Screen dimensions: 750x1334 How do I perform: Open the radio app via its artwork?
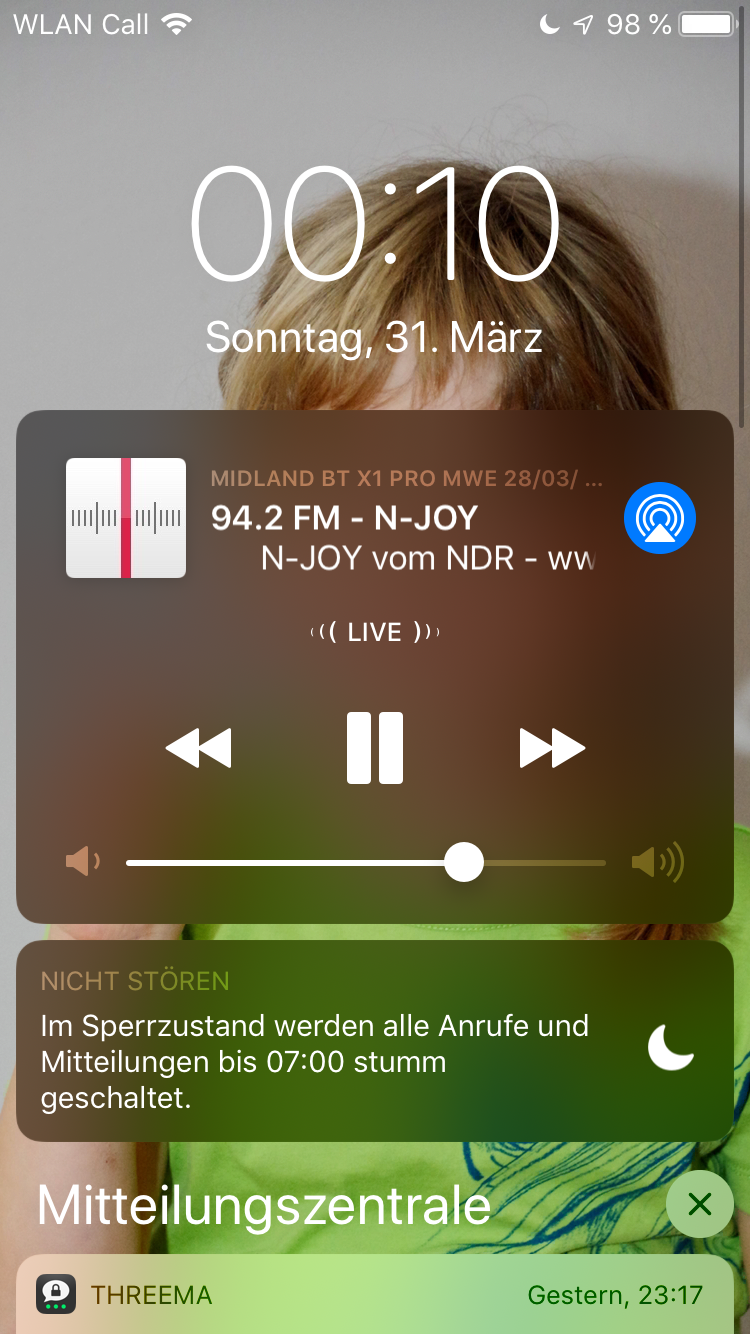point(126,518)
